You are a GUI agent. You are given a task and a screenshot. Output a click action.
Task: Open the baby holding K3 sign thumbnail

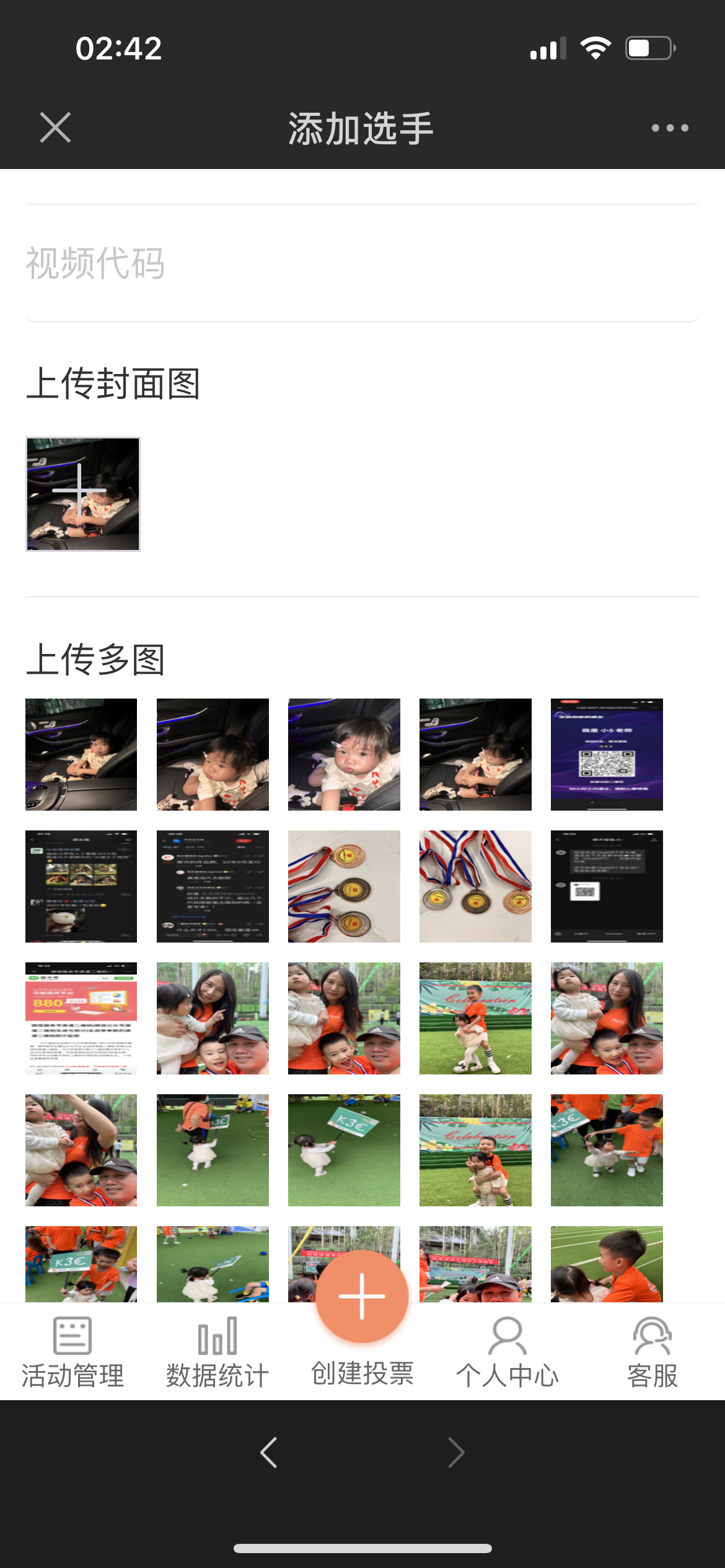click(344, 1150)
